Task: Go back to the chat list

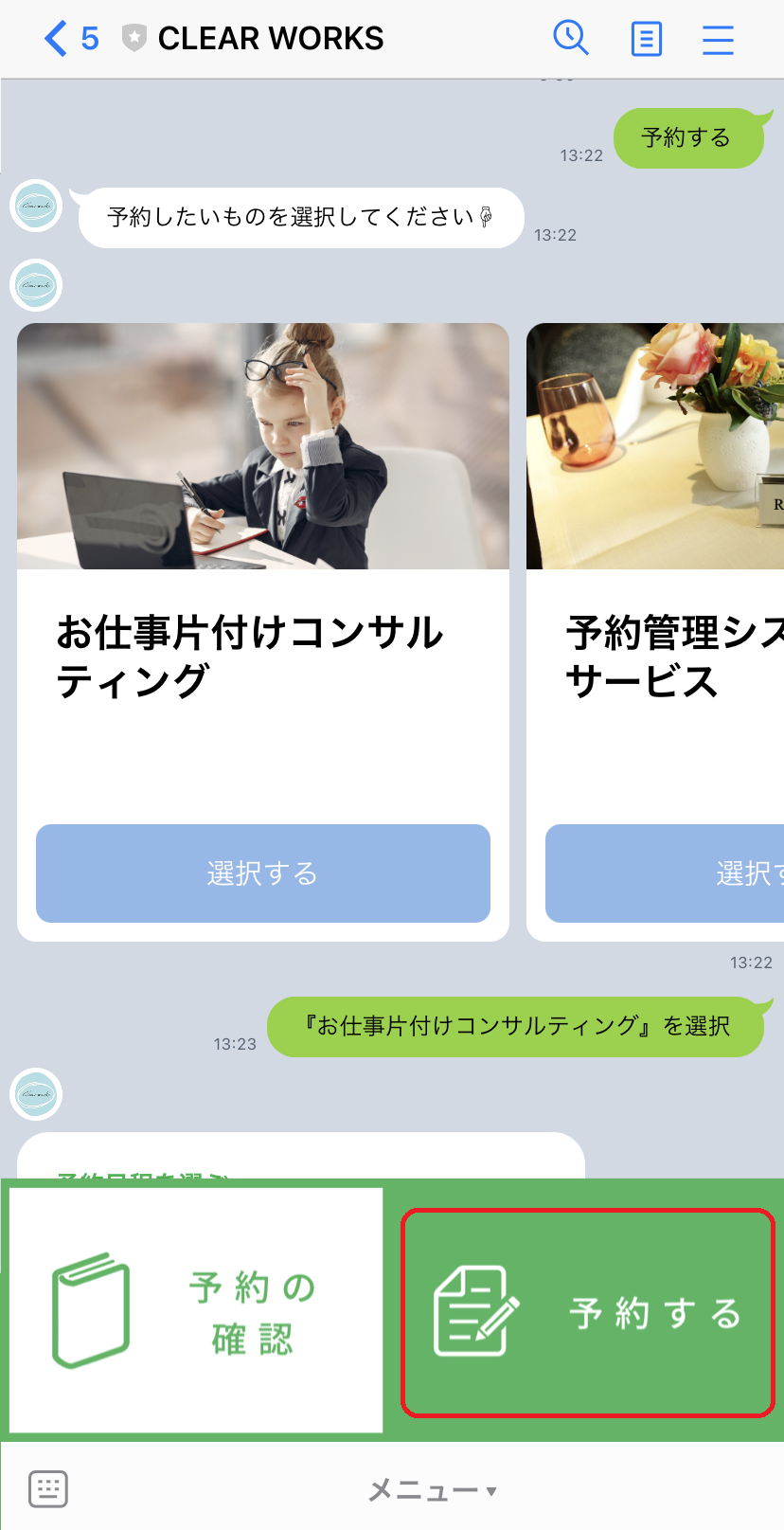Action: 69,39
